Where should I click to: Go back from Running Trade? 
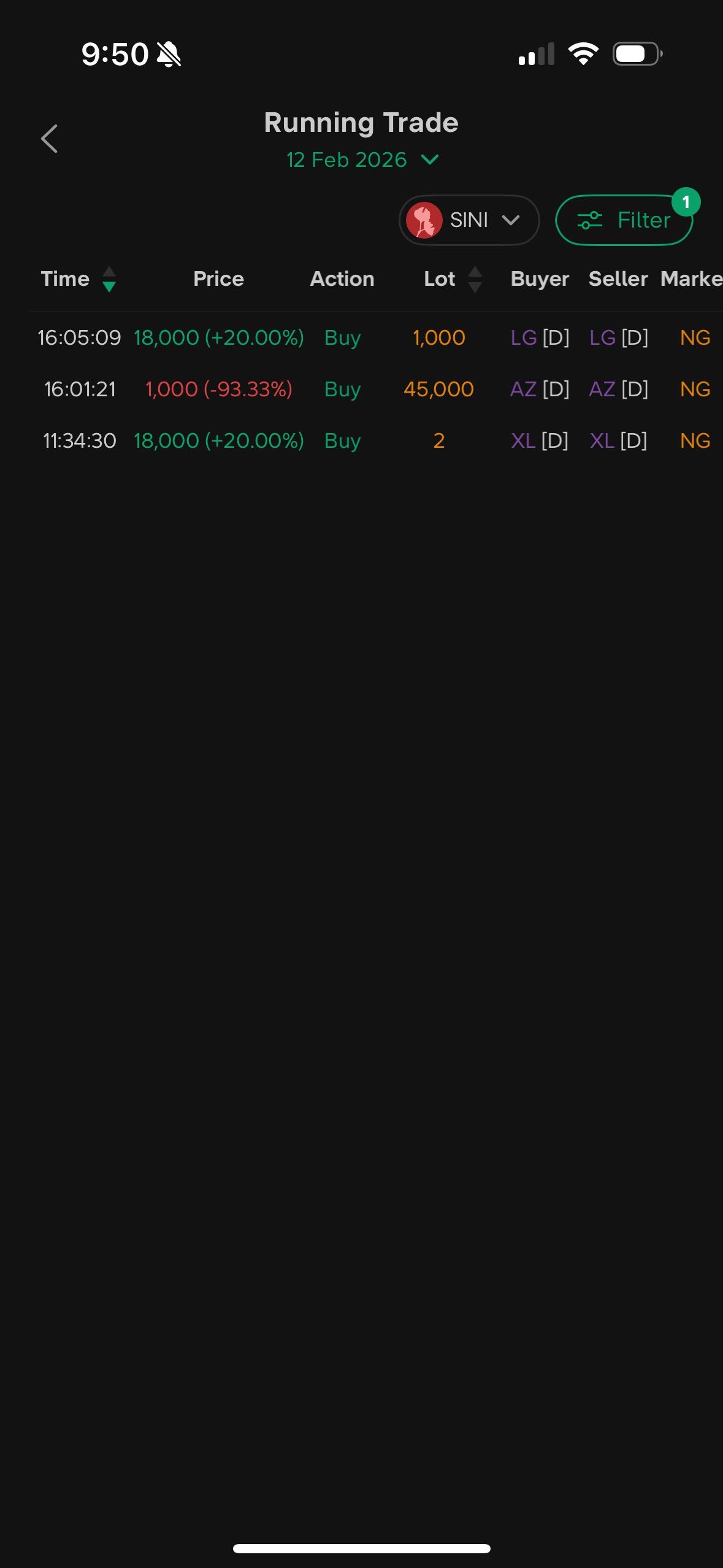[49, 139]
